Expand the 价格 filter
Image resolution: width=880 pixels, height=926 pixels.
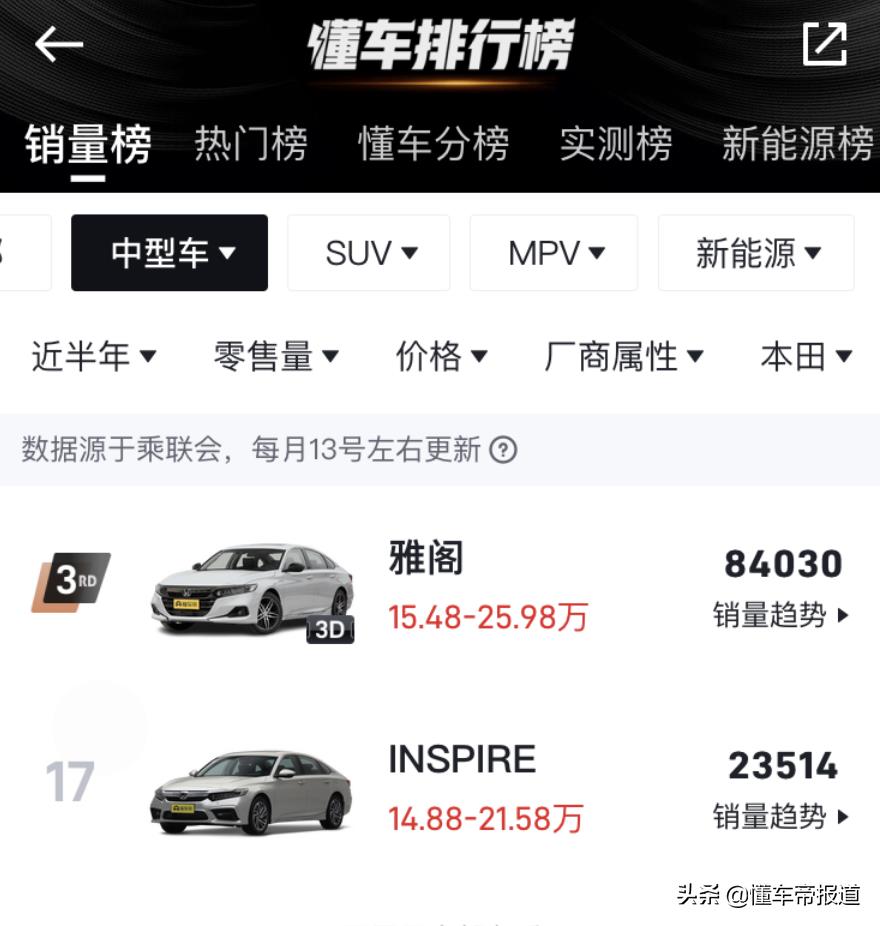coord(441,356)
